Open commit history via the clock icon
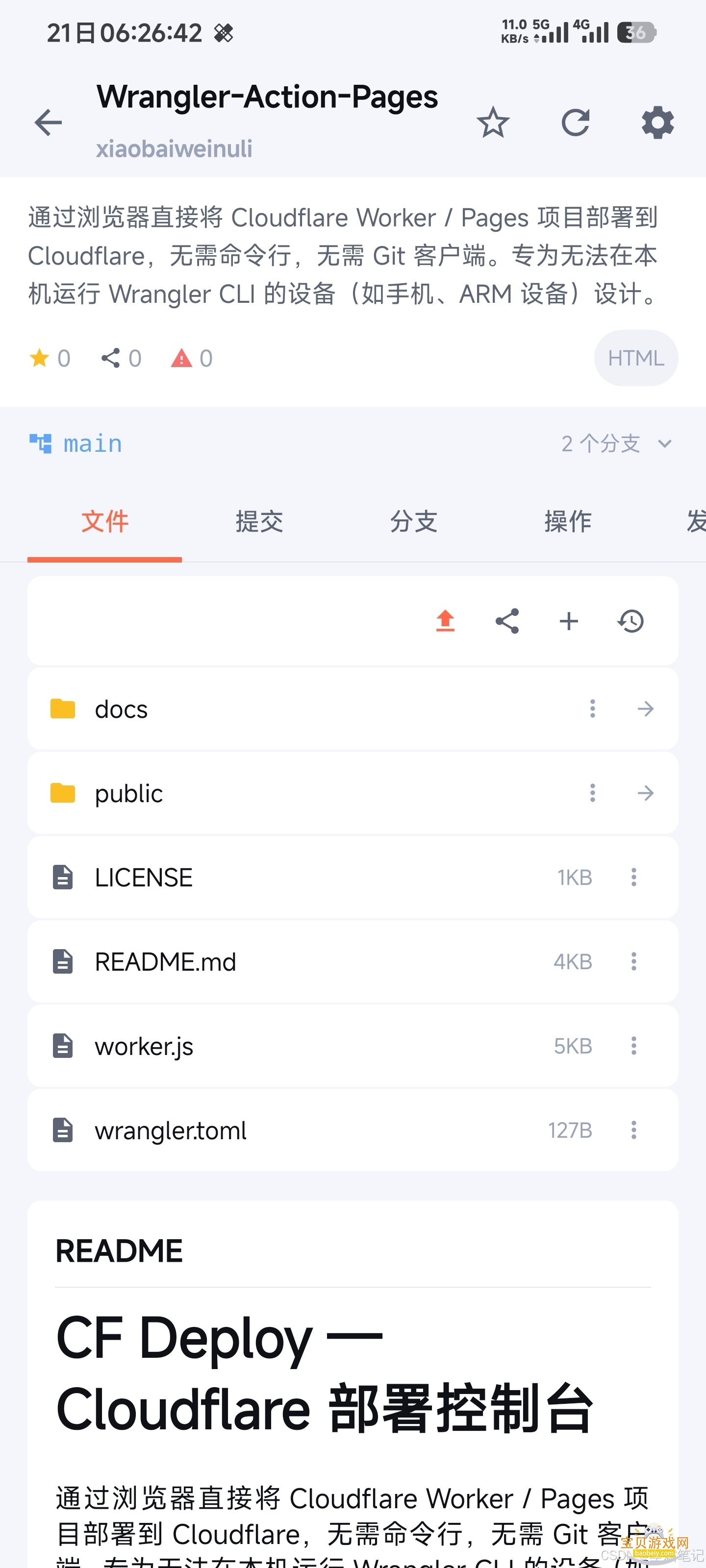This screenshot has height=1568, width=706. point(630,621)
